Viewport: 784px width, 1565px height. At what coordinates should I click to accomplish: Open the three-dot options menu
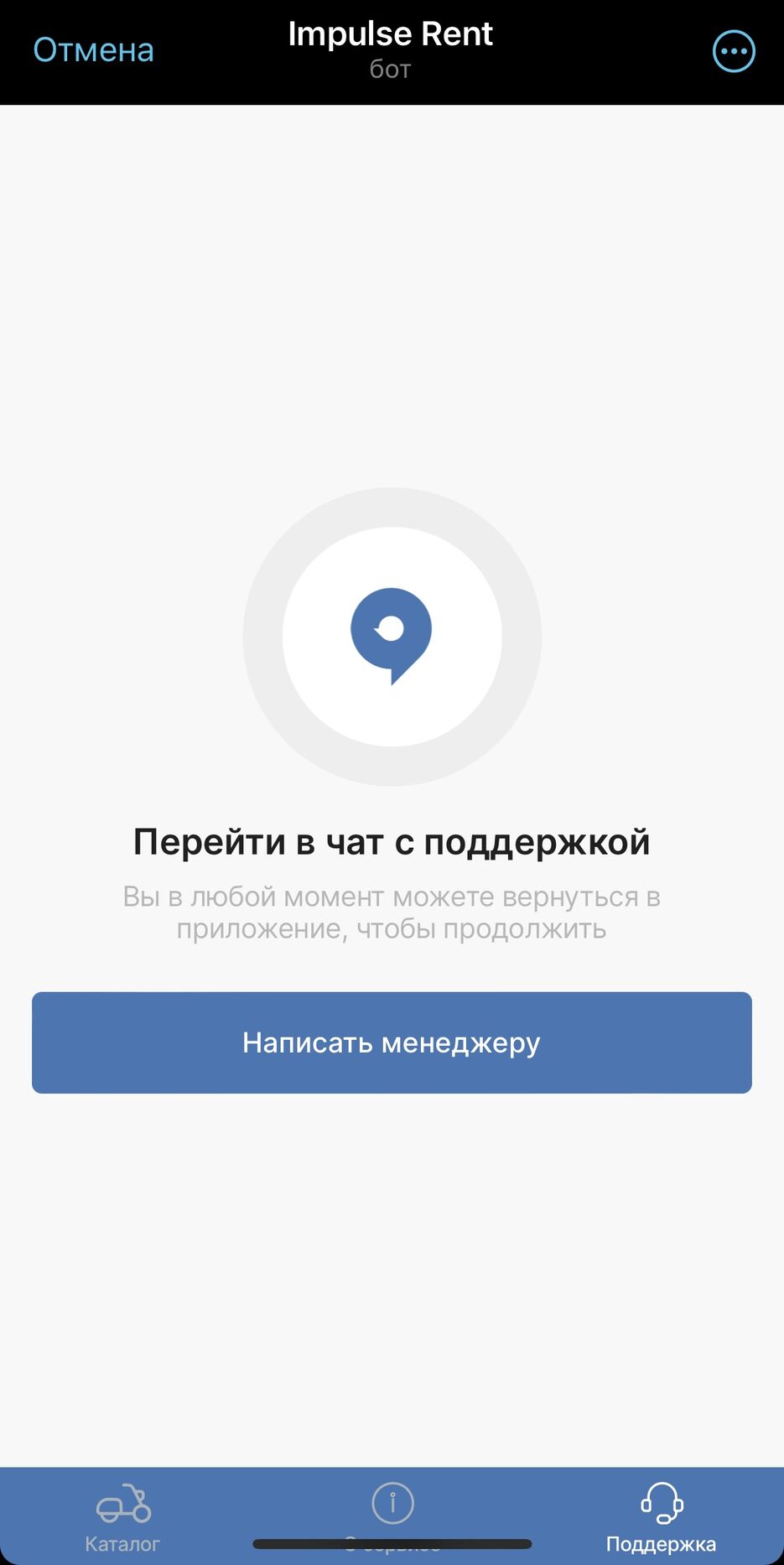click(x=734, y=51)
